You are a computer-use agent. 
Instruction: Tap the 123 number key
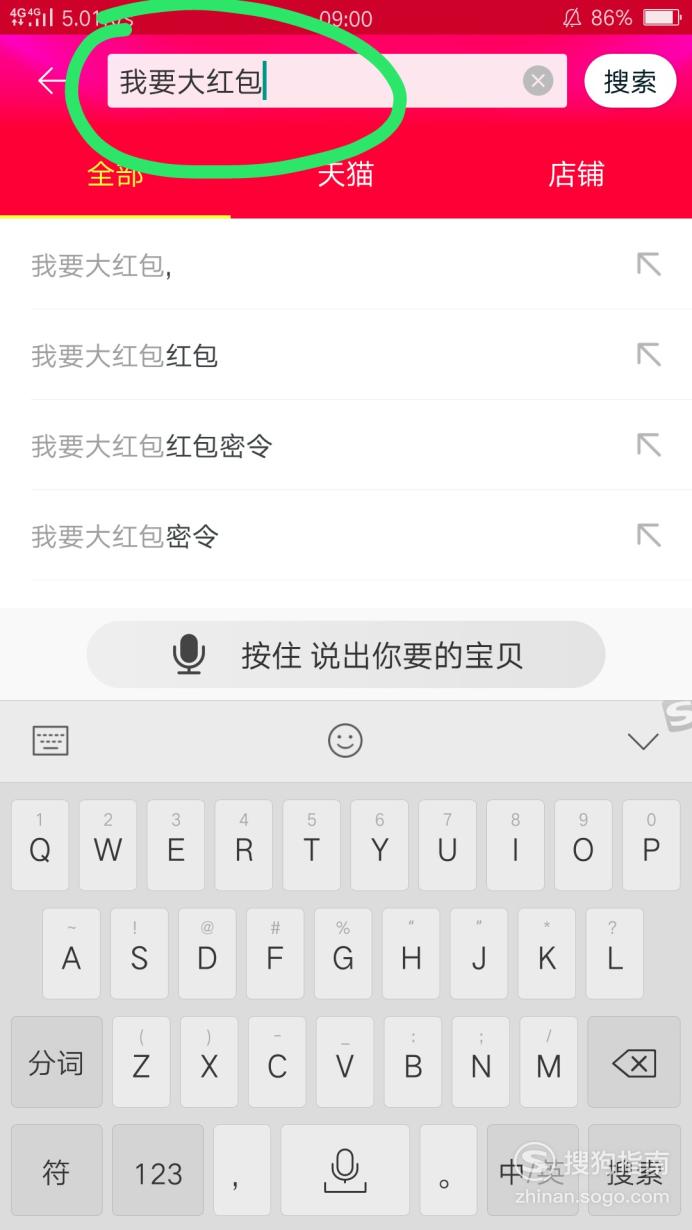[158, 1171]
